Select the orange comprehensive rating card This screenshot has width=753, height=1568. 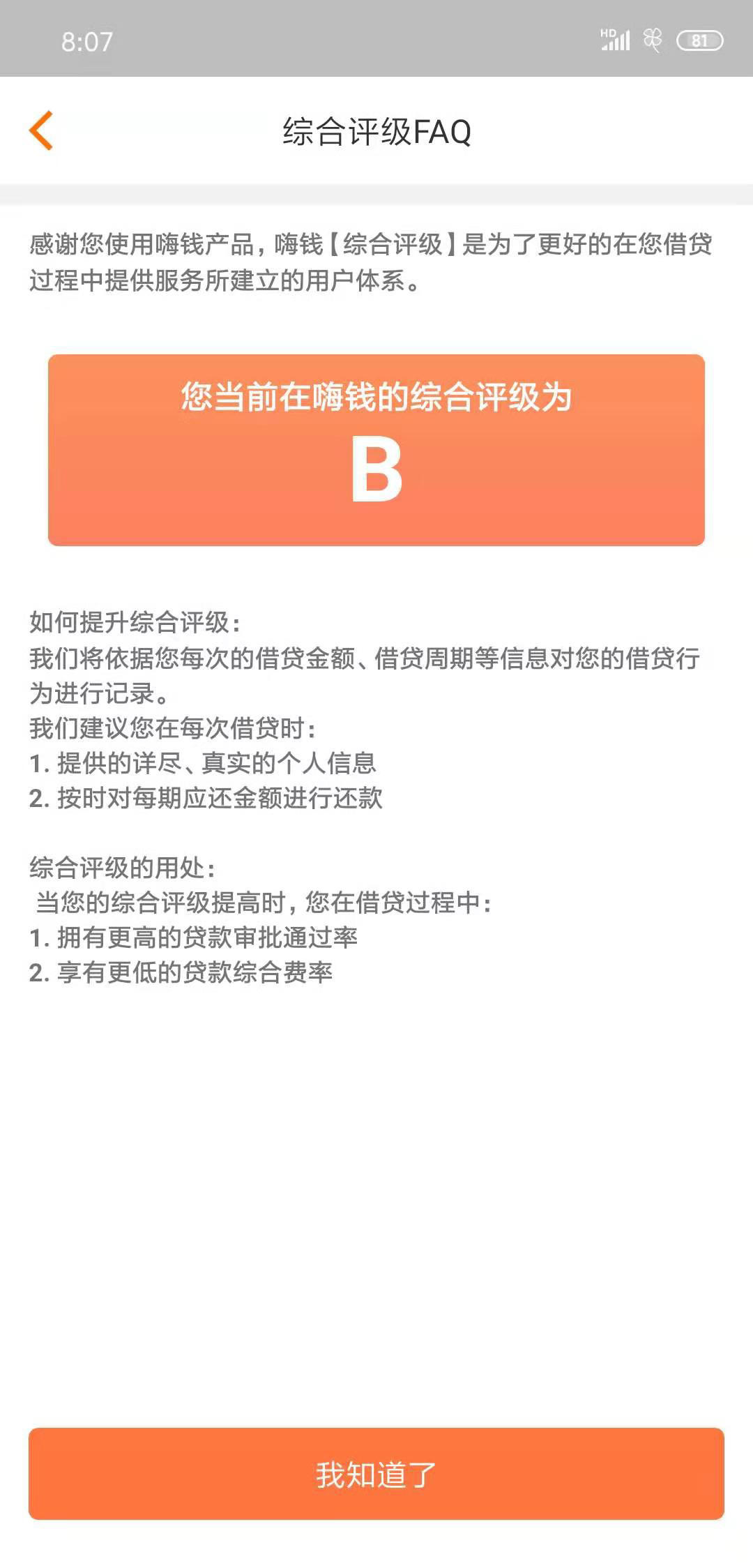(x=376, y=449)
